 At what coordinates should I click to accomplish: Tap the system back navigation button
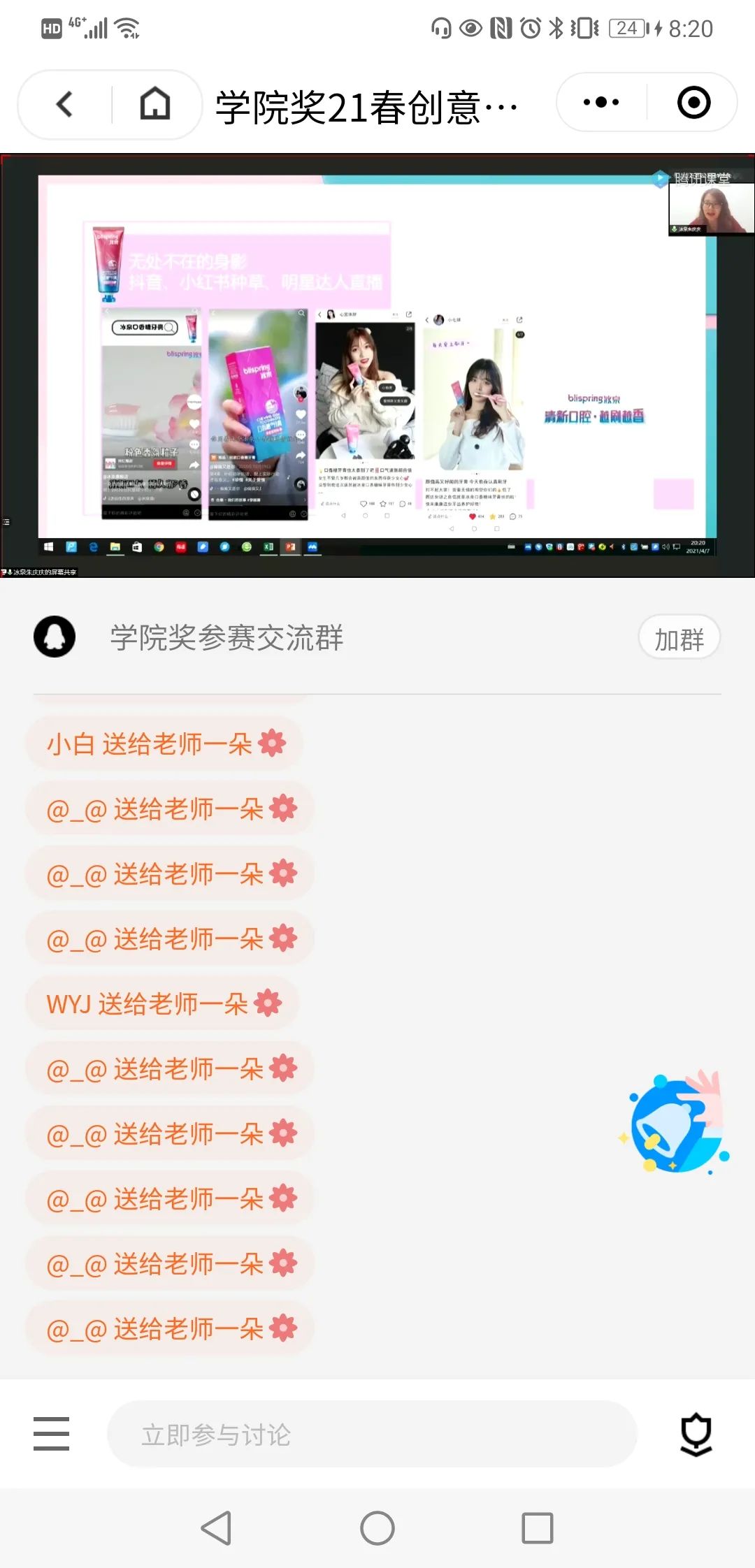click(x=216, y=1527)
